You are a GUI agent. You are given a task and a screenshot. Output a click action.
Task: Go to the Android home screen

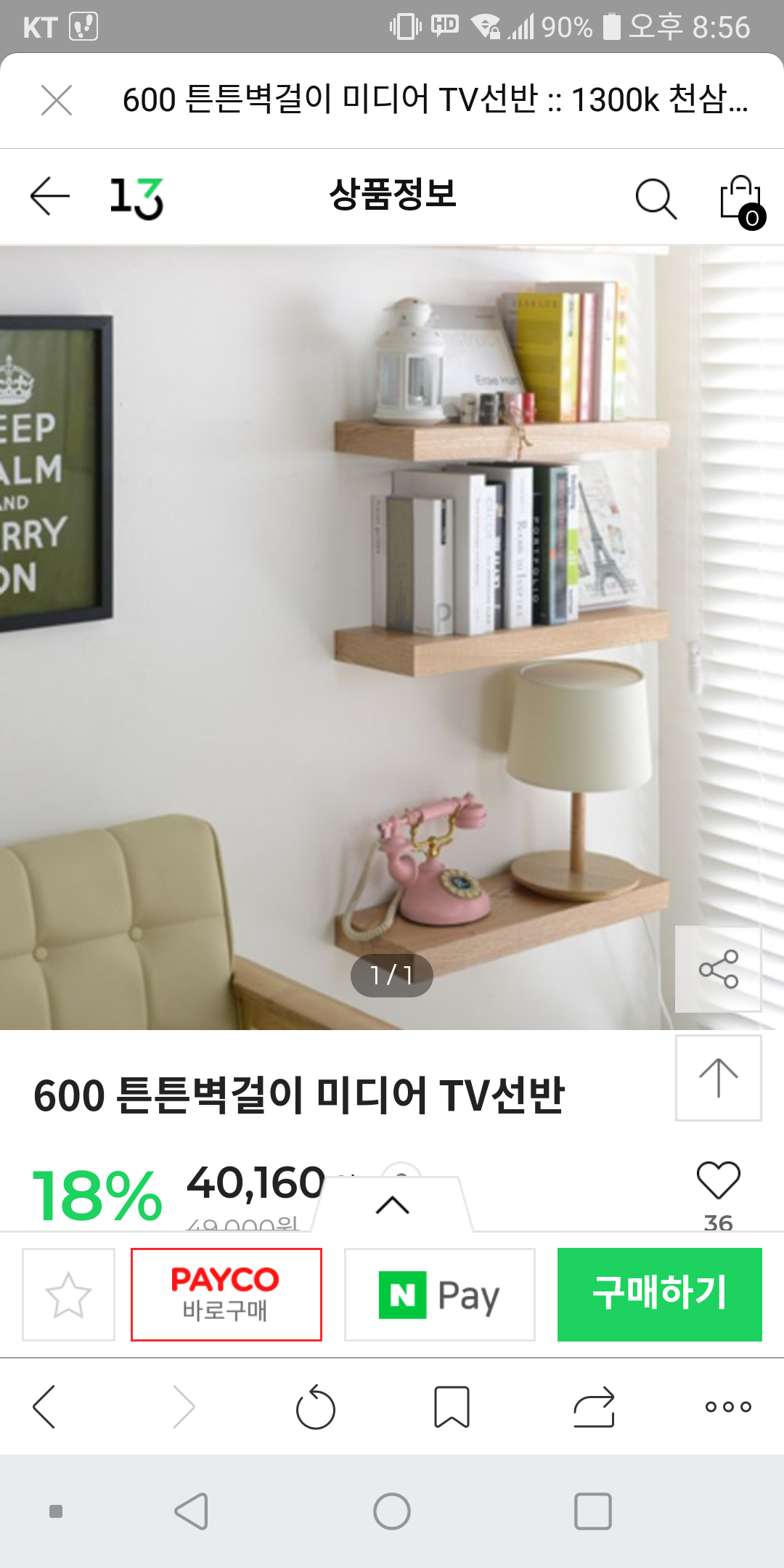click(392, 1511)
